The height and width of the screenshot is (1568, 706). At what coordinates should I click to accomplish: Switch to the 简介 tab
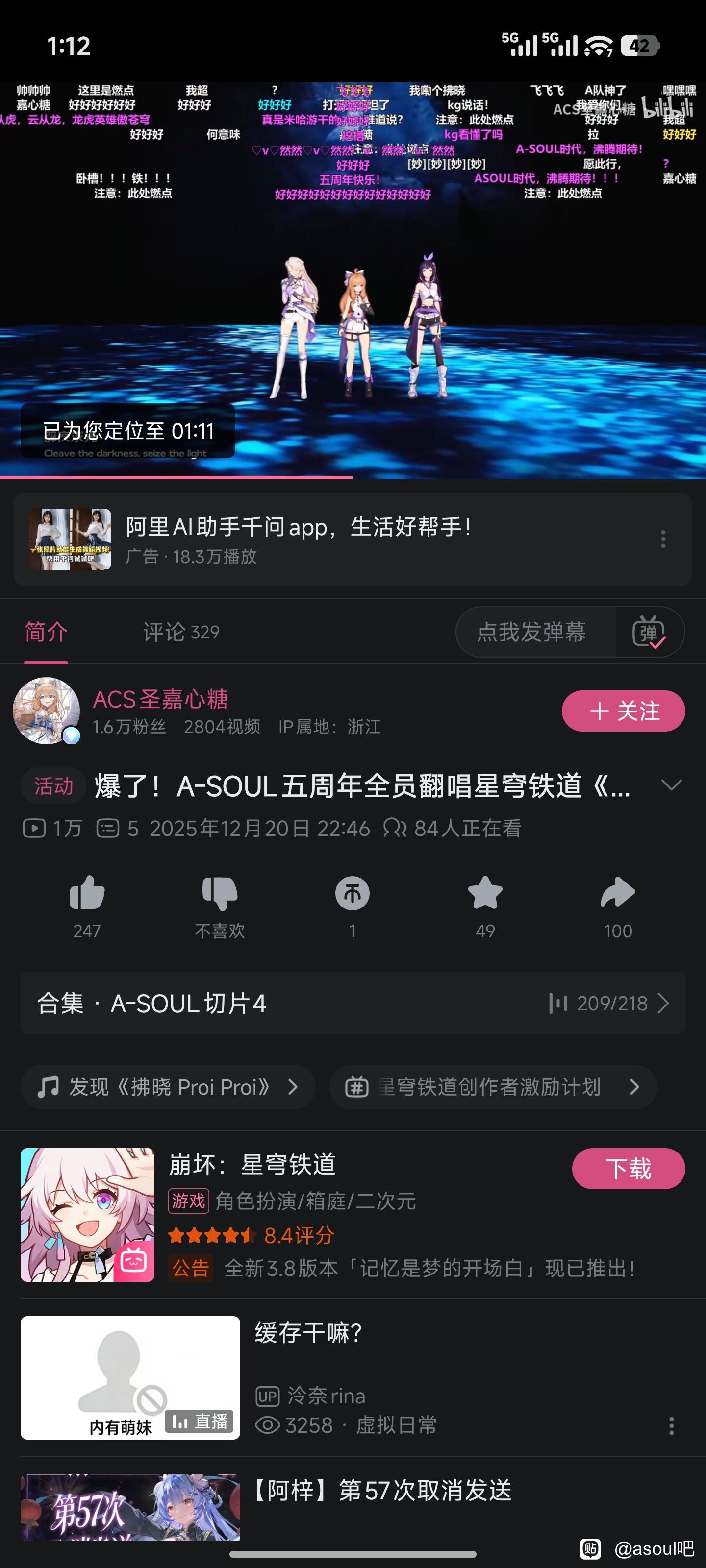(x=46, y=632)
